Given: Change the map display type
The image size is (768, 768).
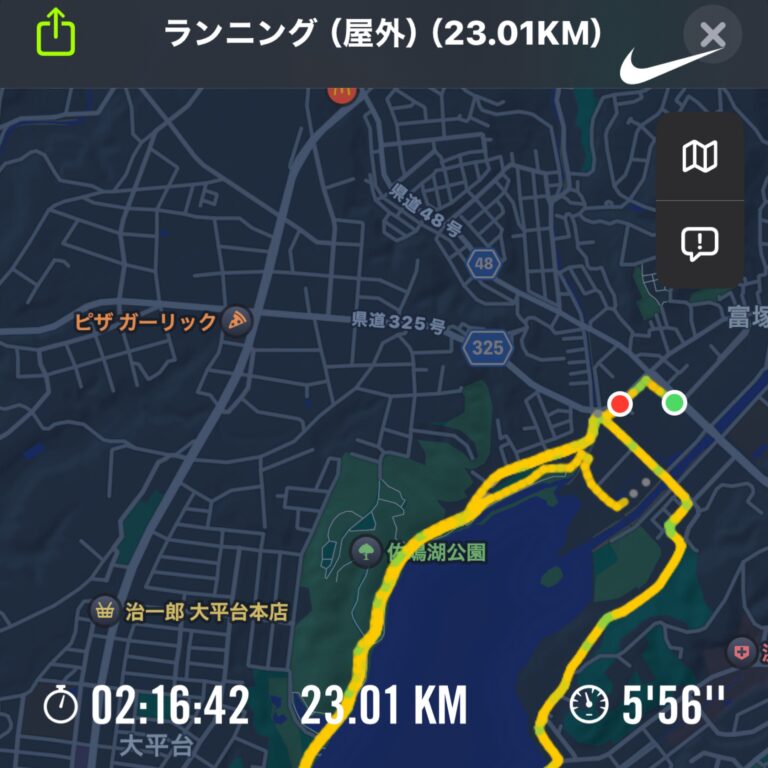Looking at the screenshot, I should pyautogui.click(x=699, y=156).
